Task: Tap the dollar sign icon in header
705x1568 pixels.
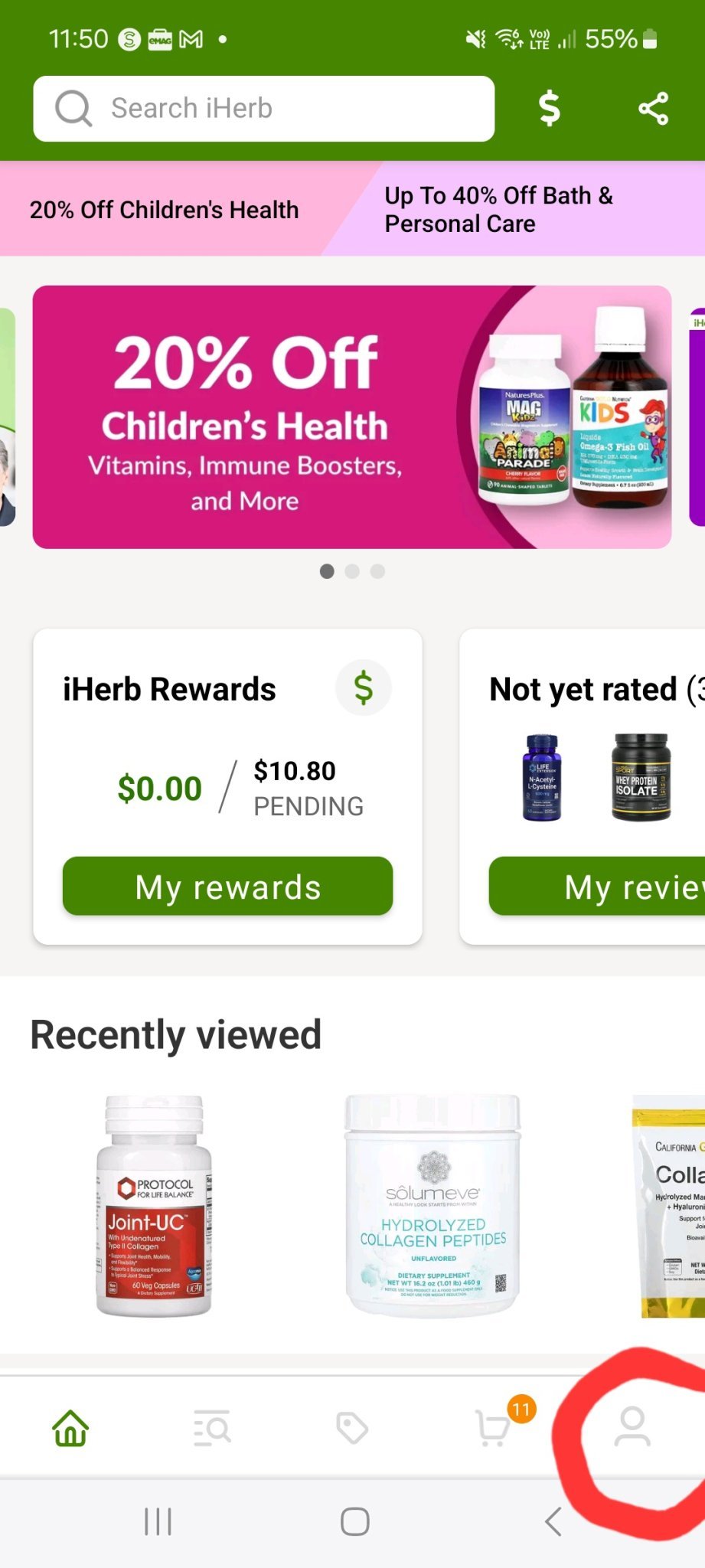Action: (x=549, y=108)
